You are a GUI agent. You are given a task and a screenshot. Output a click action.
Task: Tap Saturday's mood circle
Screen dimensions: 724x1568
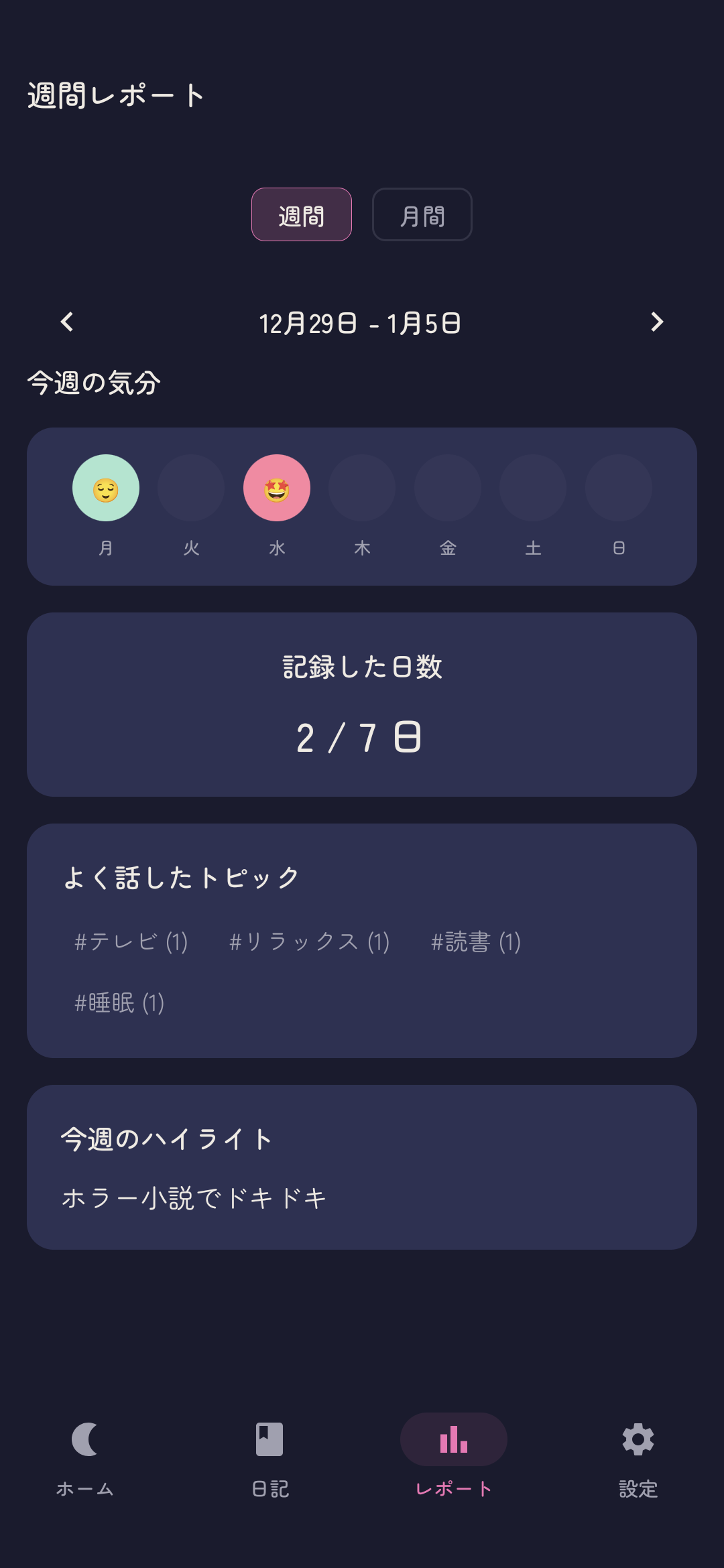[533, 488]
